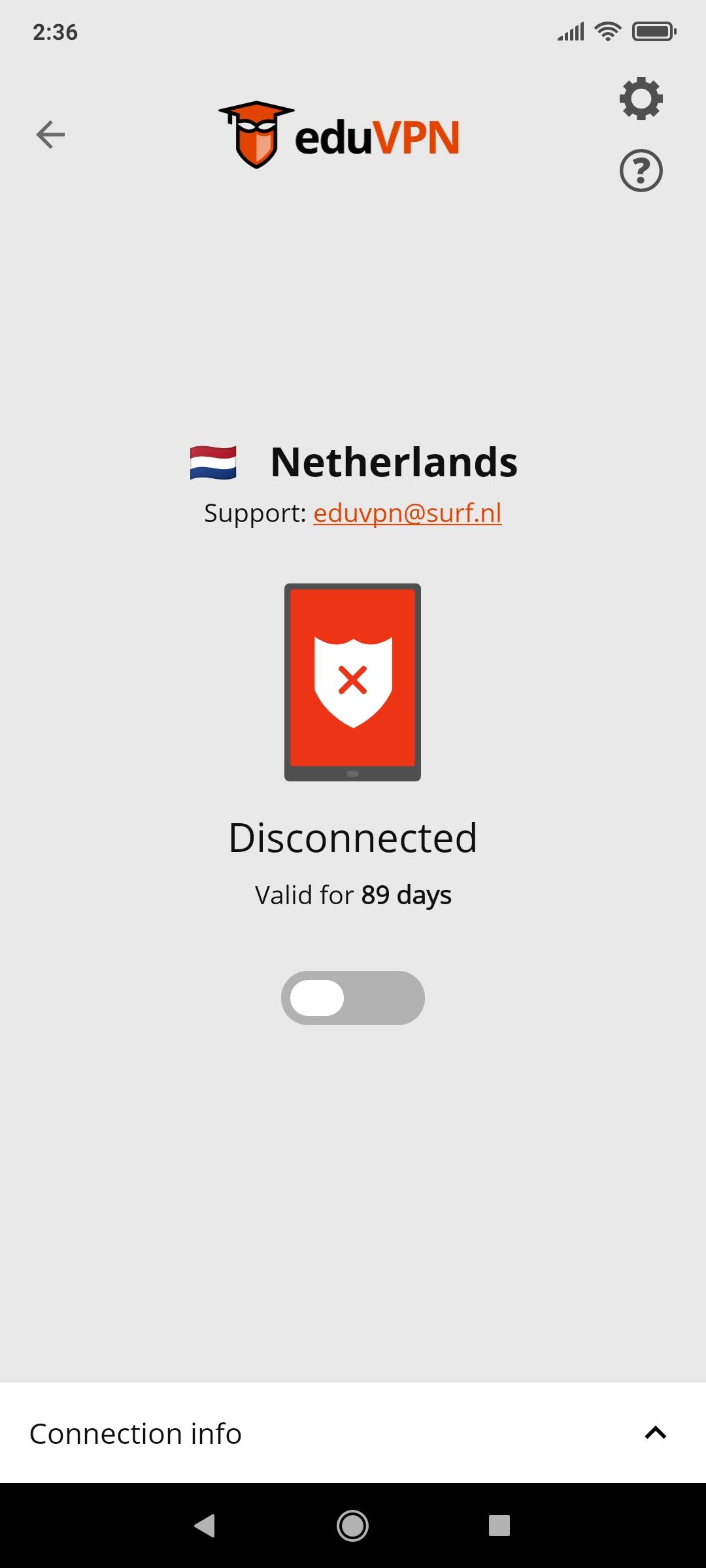The width and height of the screenshot is (706, 1568).
Task: Go back using the arrow icon
Action: (x=50, y=135)
